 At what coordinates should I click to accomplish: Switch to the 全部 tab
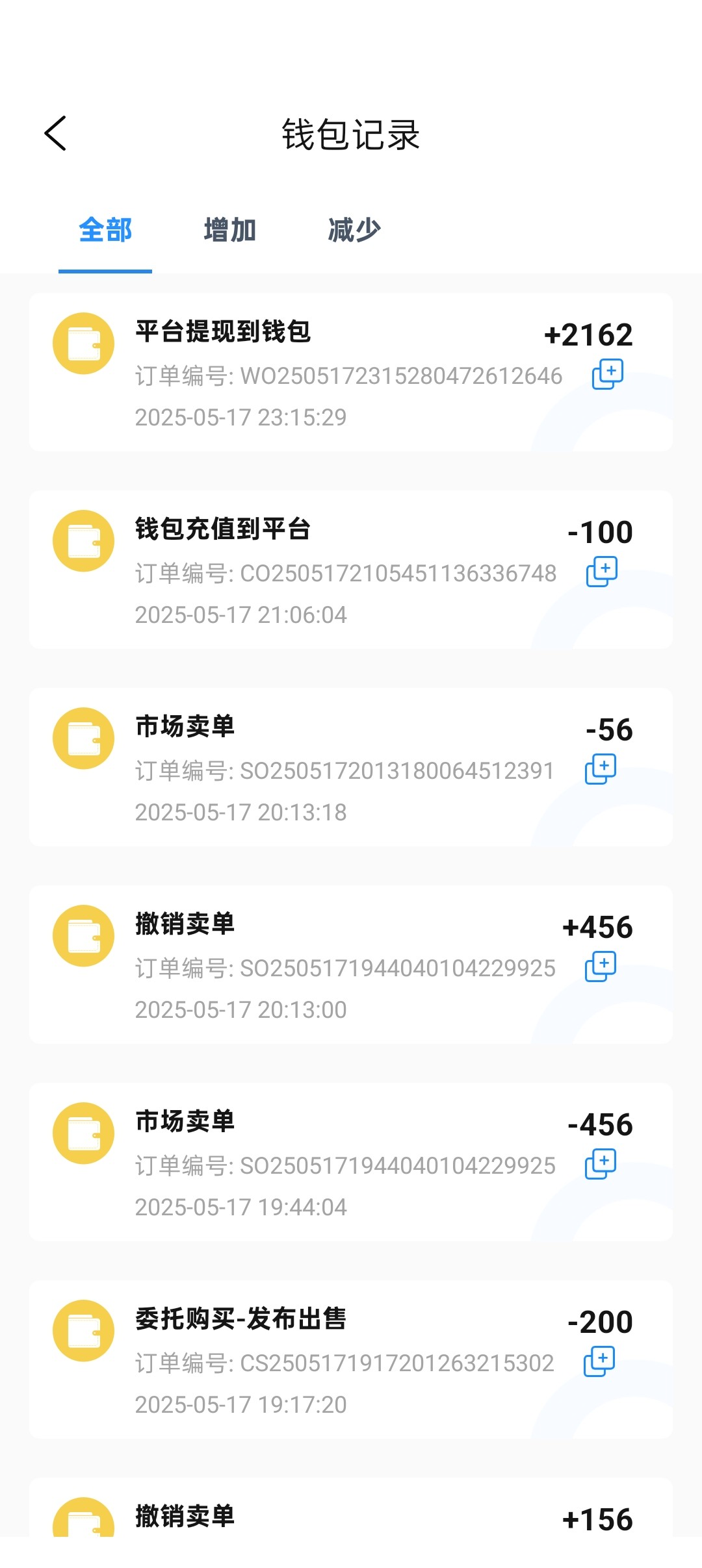click(105, 231)
